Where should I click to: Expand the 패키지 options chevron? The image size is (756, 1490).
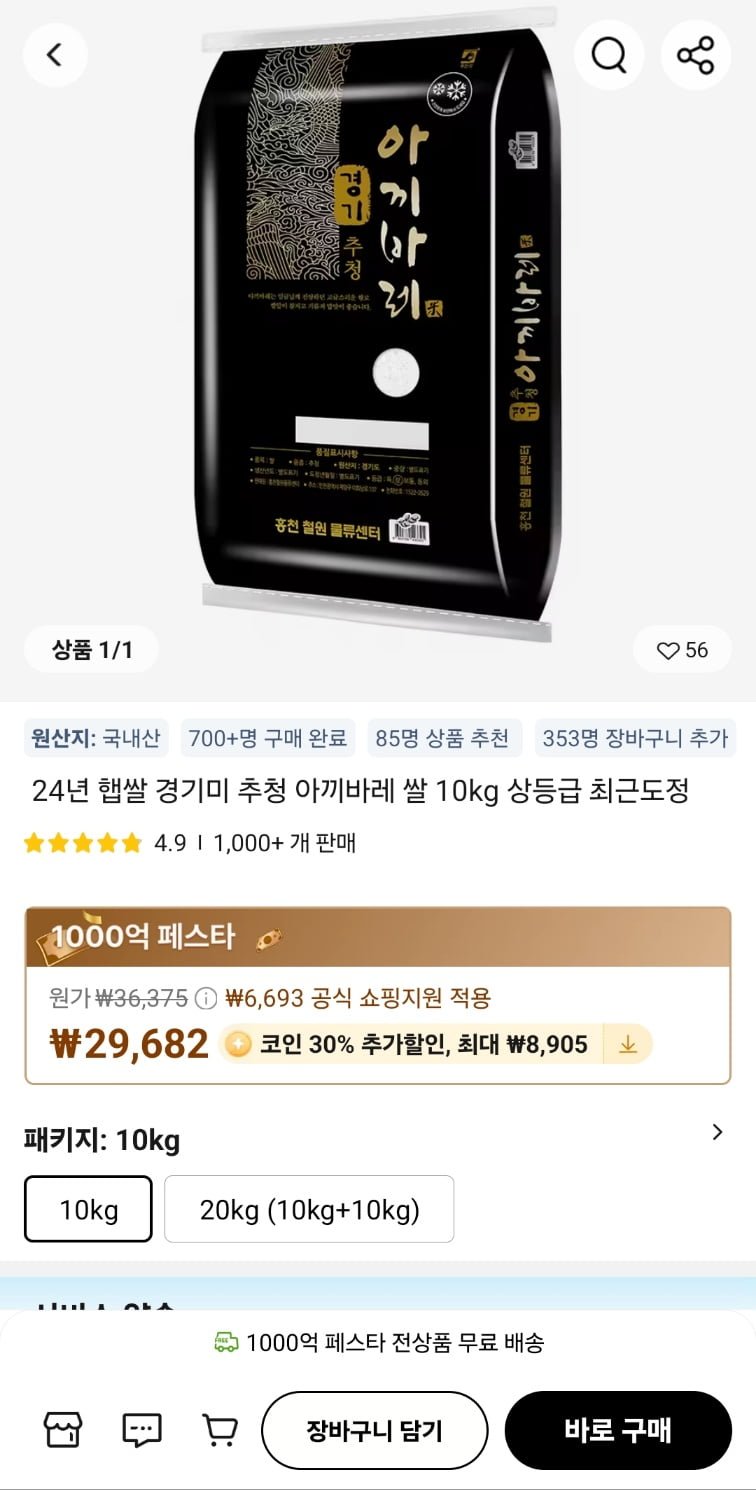[716, 1132]
